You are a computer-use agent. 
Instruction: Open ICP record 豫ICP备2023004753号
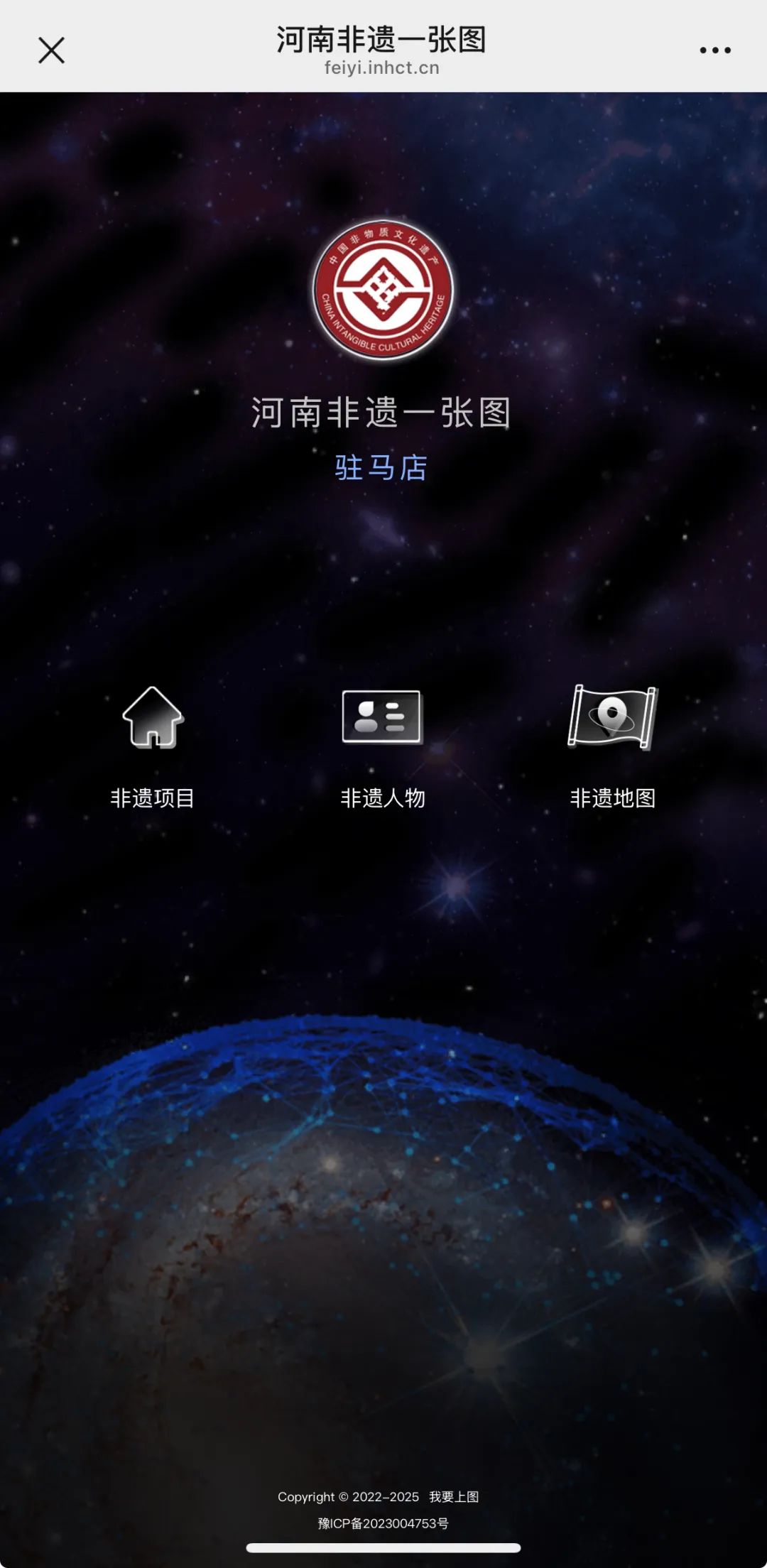coord(383,1523)
